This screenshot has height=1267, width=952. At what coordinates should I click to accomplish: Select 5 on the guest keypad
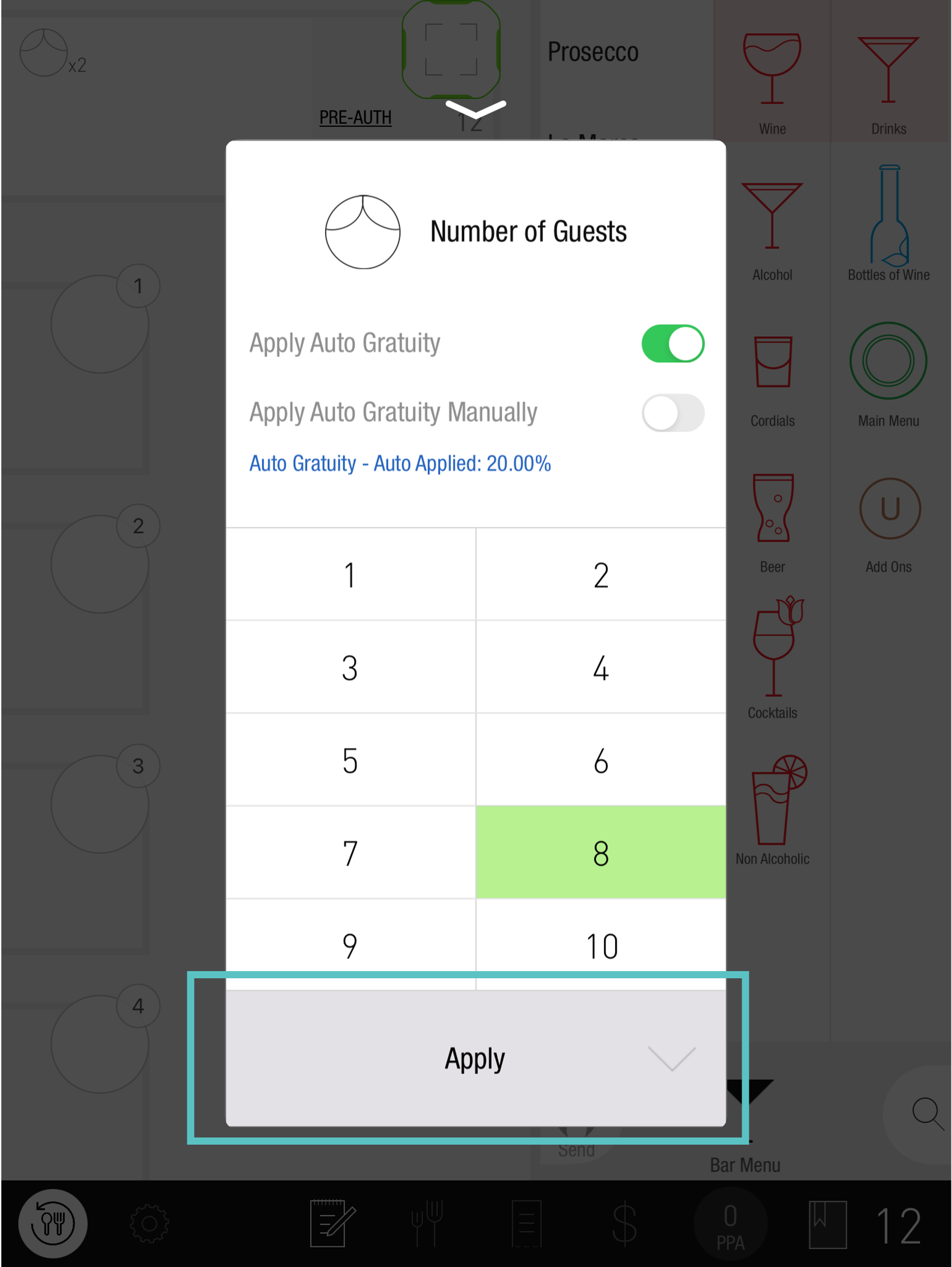[x=351, y=760]
